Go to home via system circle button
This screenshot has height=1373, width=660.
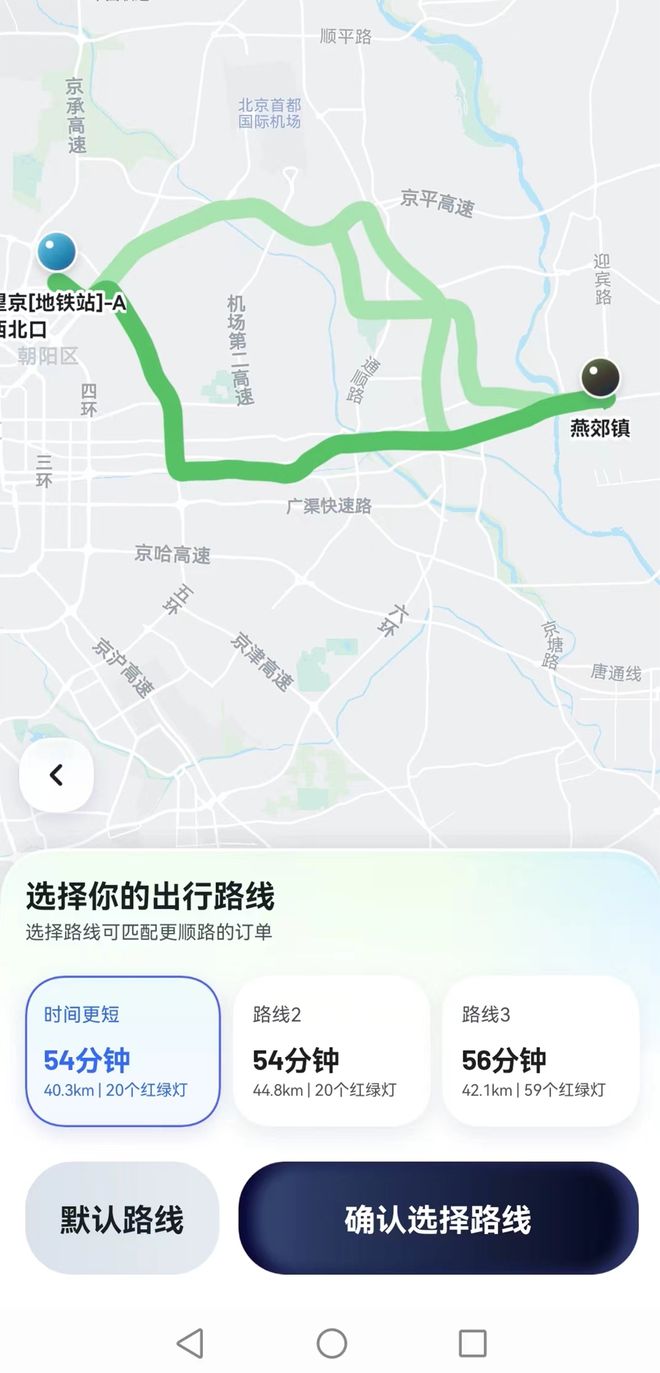[x=331, y=1343]
